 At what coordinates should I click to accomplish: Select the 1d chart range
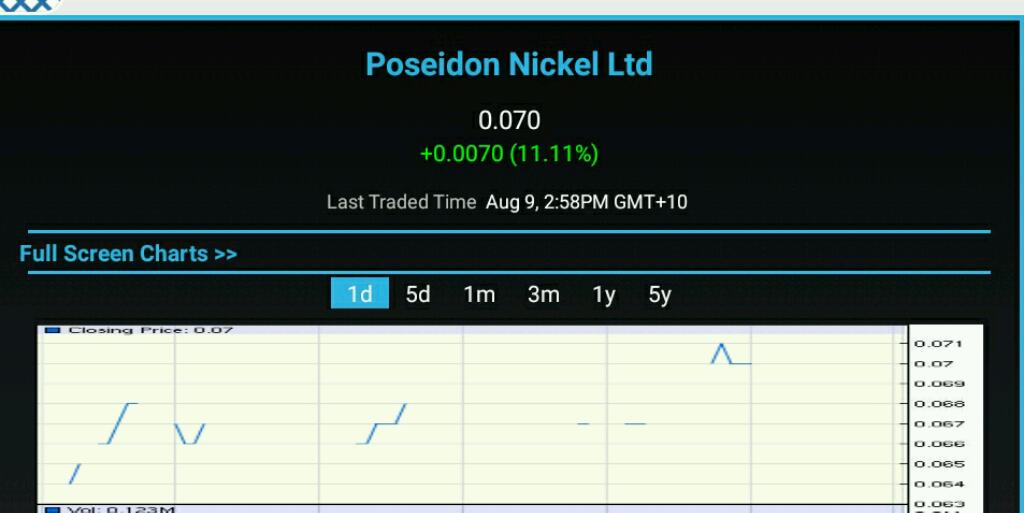click(360, 294)
